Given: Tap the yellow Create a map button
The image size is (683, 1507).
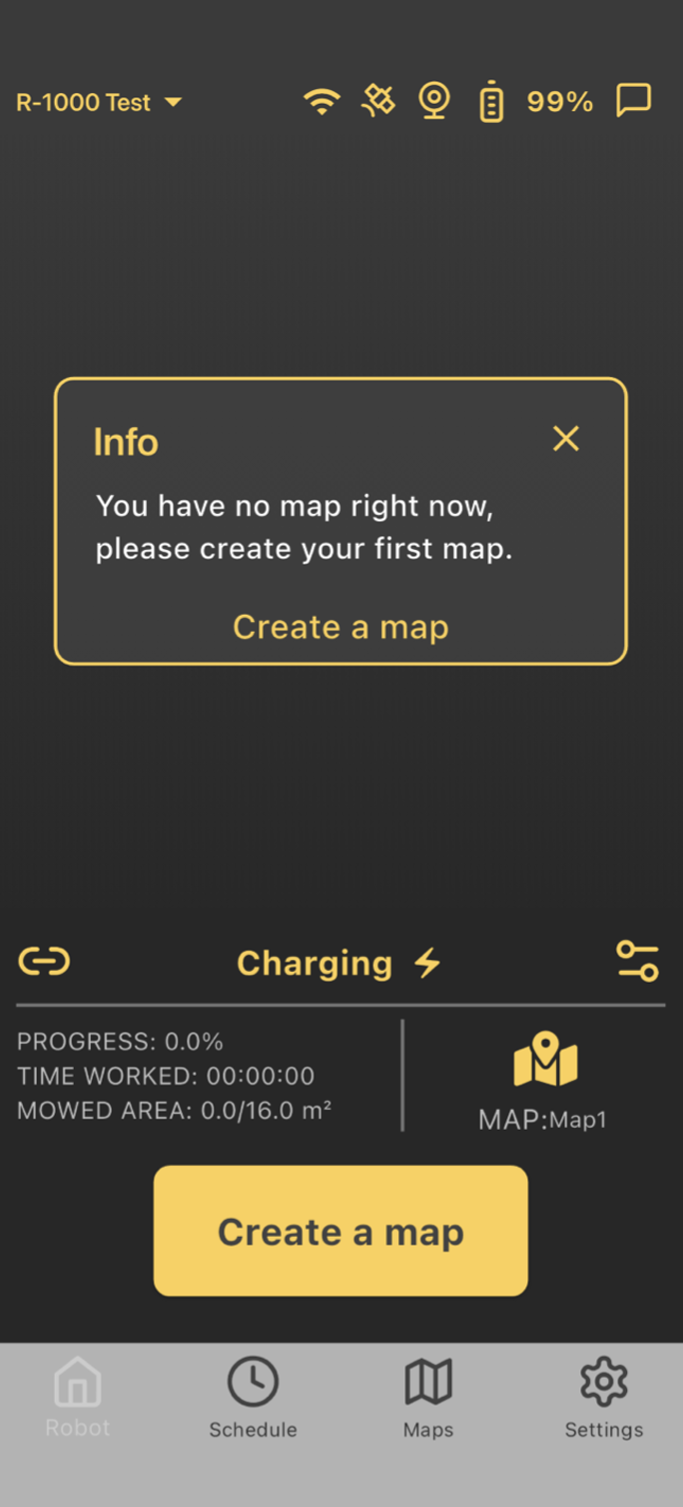Looking at the screenshot, I should click(340, 1231).
